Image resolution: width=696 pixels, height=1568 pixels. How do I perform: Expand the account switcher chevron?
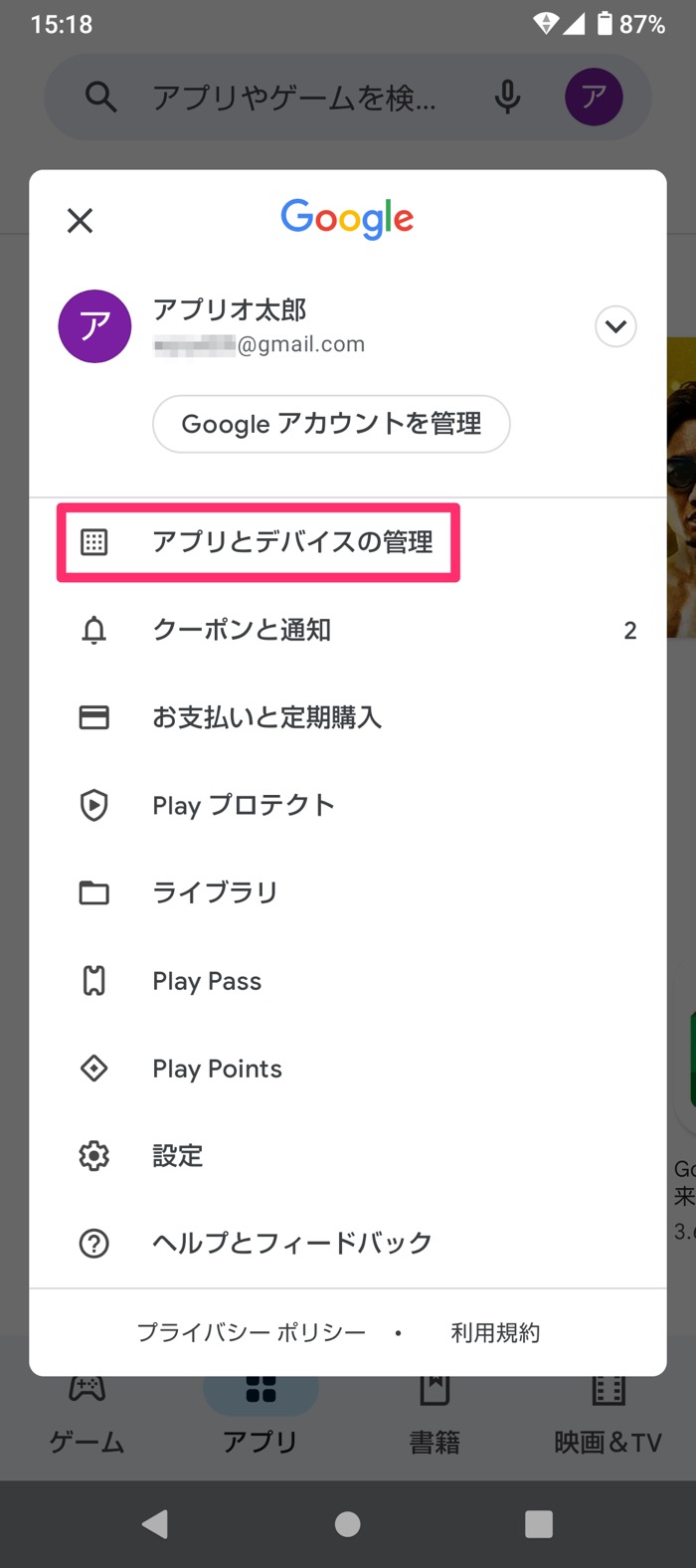[x=615, y=326]
